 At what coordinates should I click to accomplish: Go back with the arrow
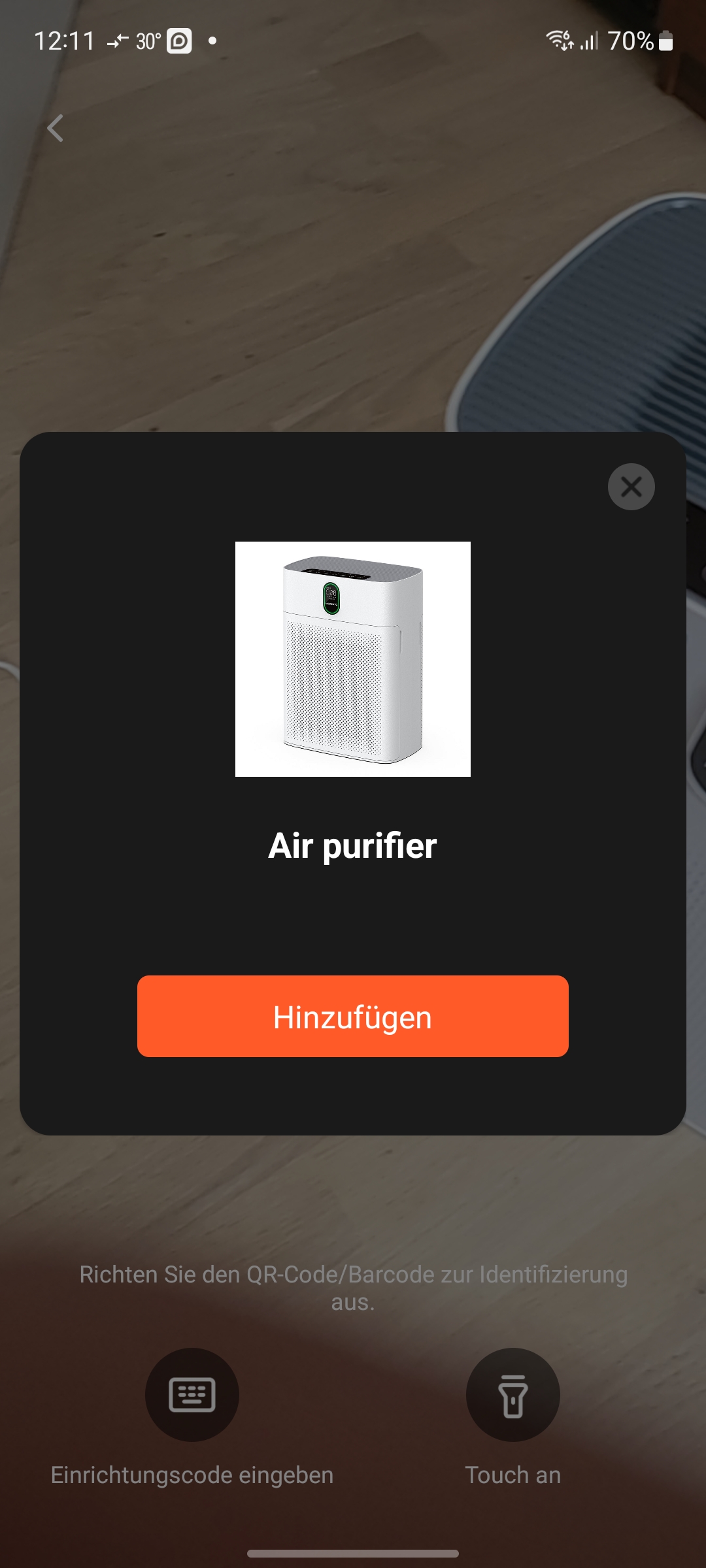coord(56,128)
